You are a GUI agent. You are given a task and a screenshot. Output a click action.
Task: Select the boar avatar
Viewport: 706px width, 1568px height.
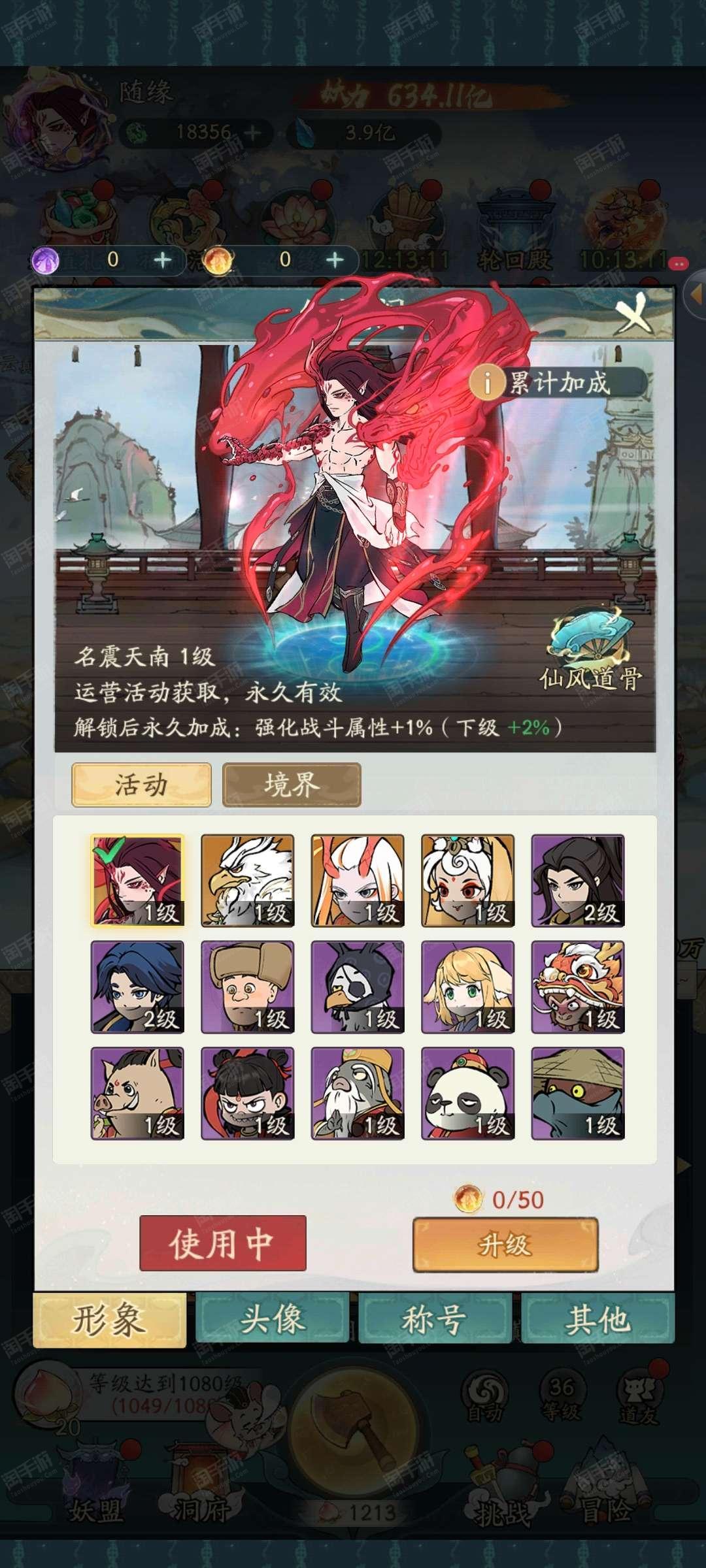[137, 1093]
